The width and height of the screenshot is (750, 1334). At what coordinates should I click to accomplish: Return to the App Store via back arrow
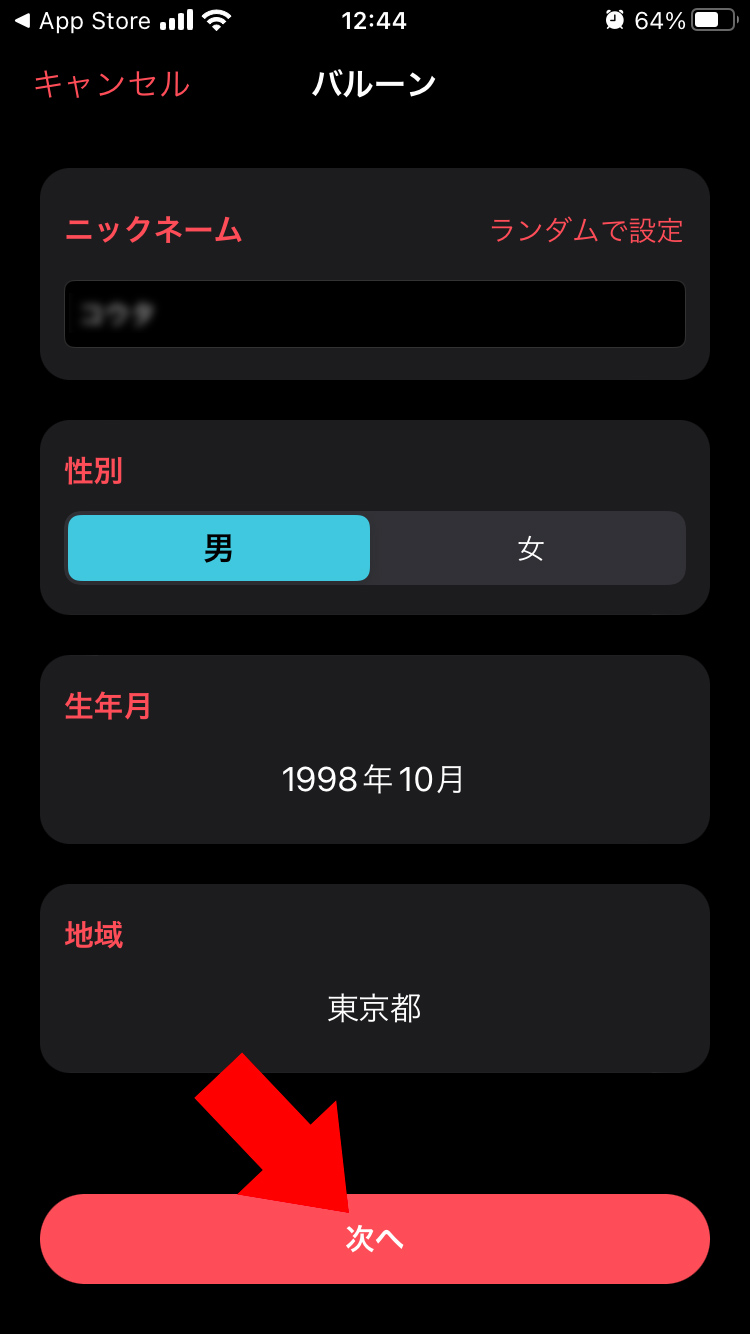pyautogui.click(x=85, y=20)
